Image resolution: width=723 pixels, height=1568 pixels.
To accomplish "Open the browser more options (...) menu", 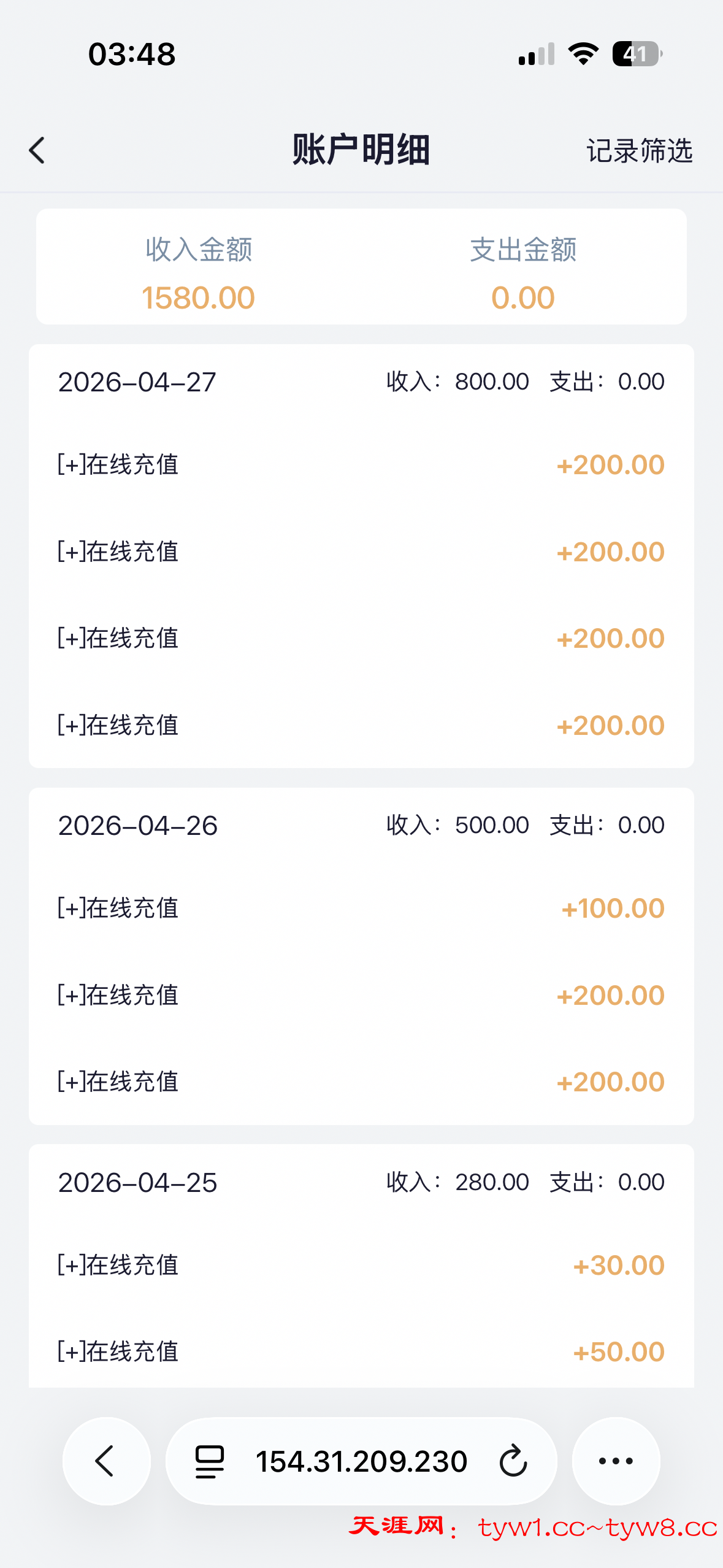I will click(x=616, y=1460).
